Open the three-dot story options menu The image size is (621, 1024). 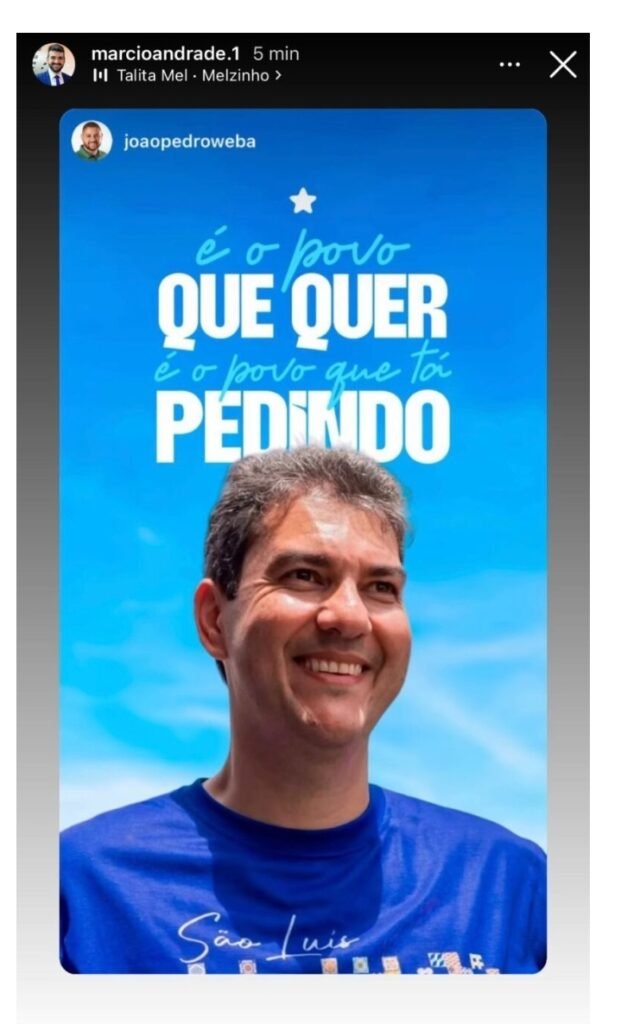pyautogui.click(x=510, y=65)
